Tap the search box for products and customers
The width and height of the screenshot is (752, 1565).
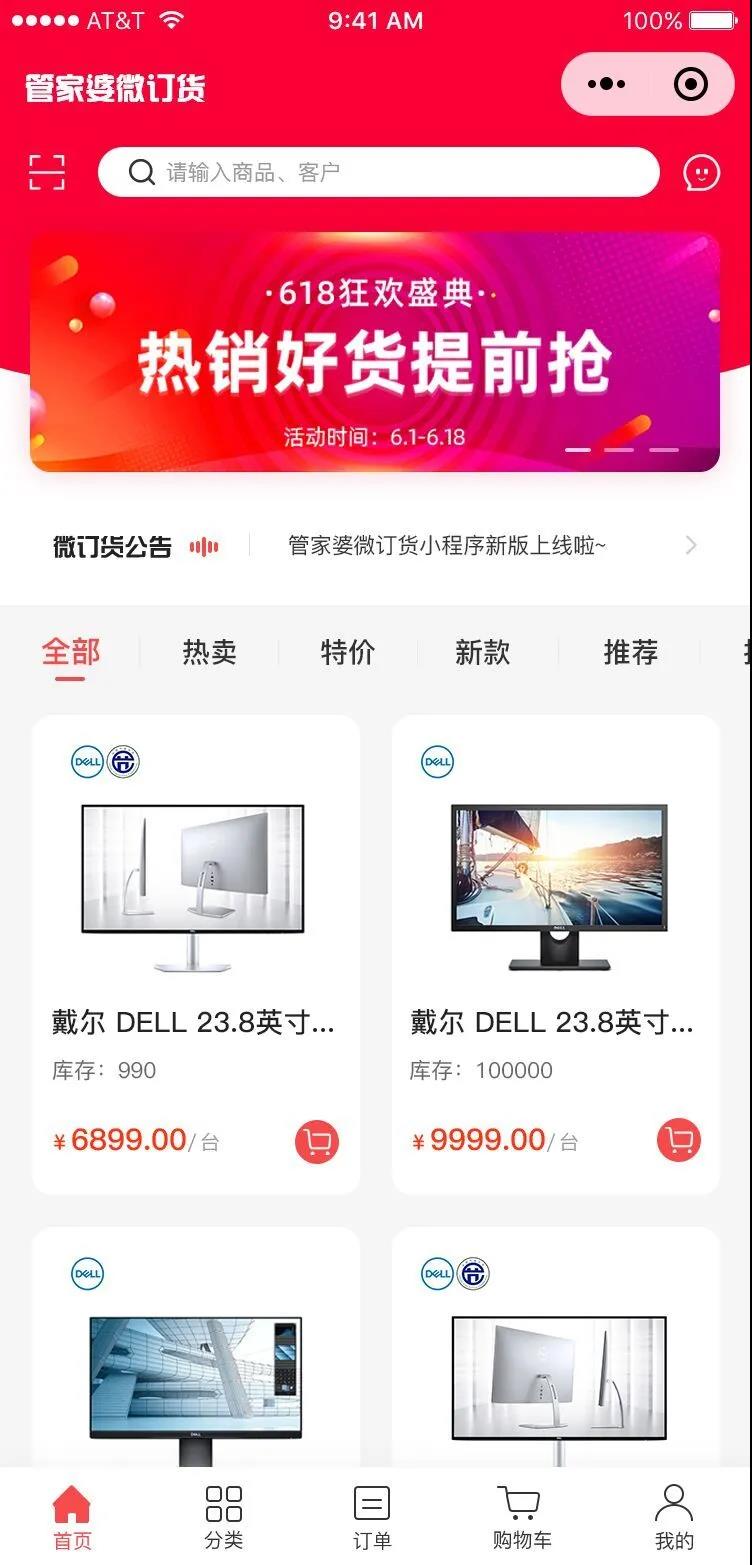[x=379, y=172]
